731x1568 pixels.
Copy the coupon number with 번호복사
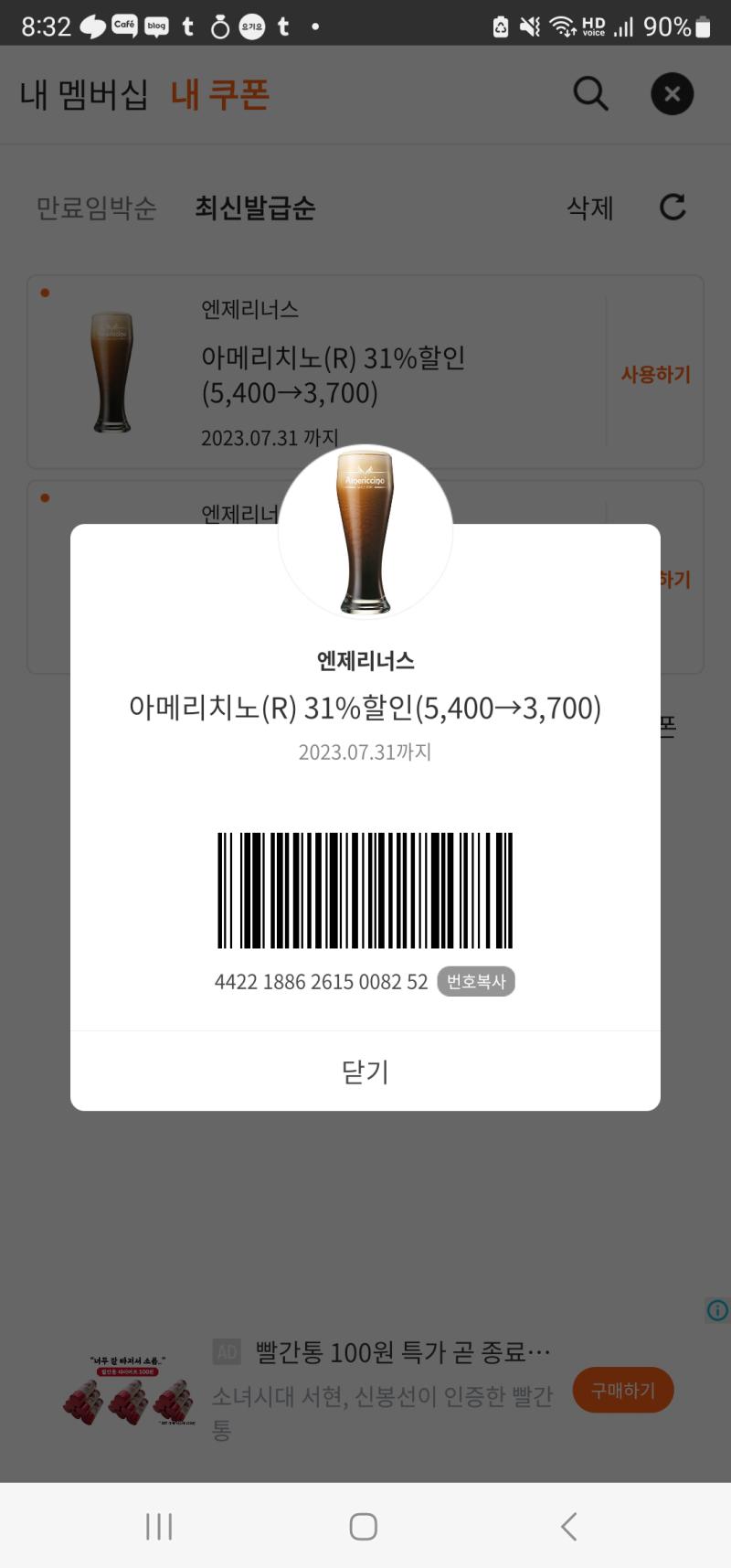(x=476, y=981)
